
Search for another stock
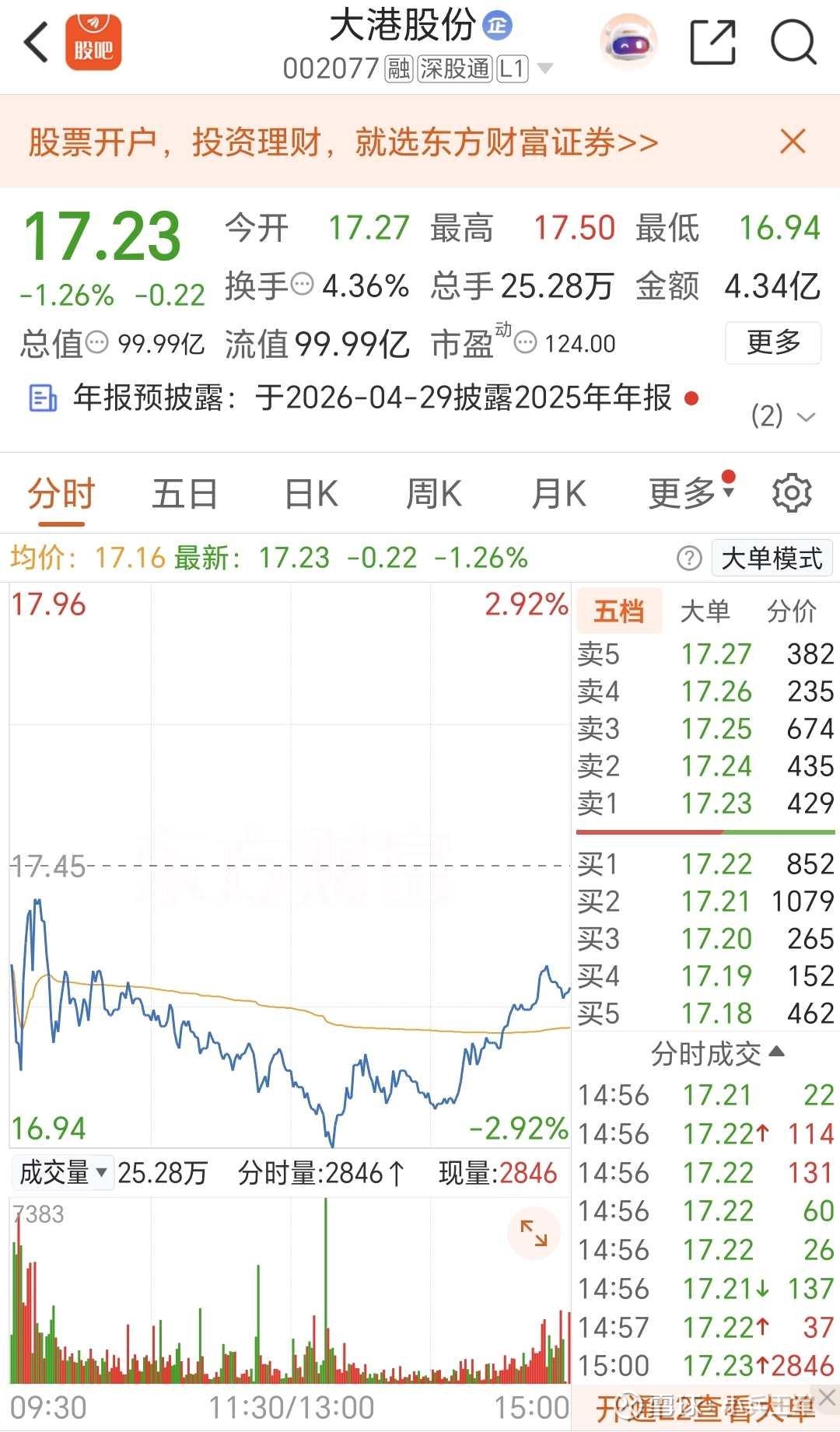(x=793, y=42)
